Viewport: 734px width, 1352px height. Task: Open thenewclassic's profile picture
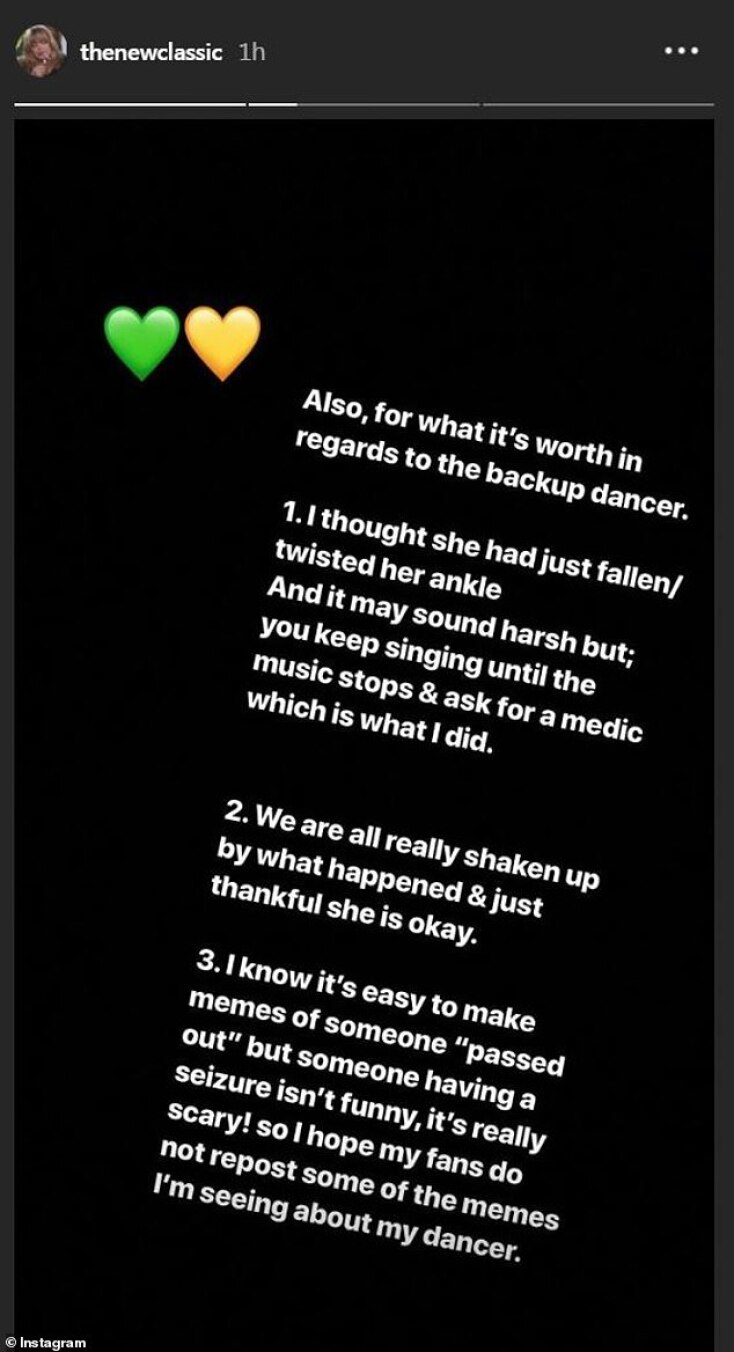pos(41,51)
